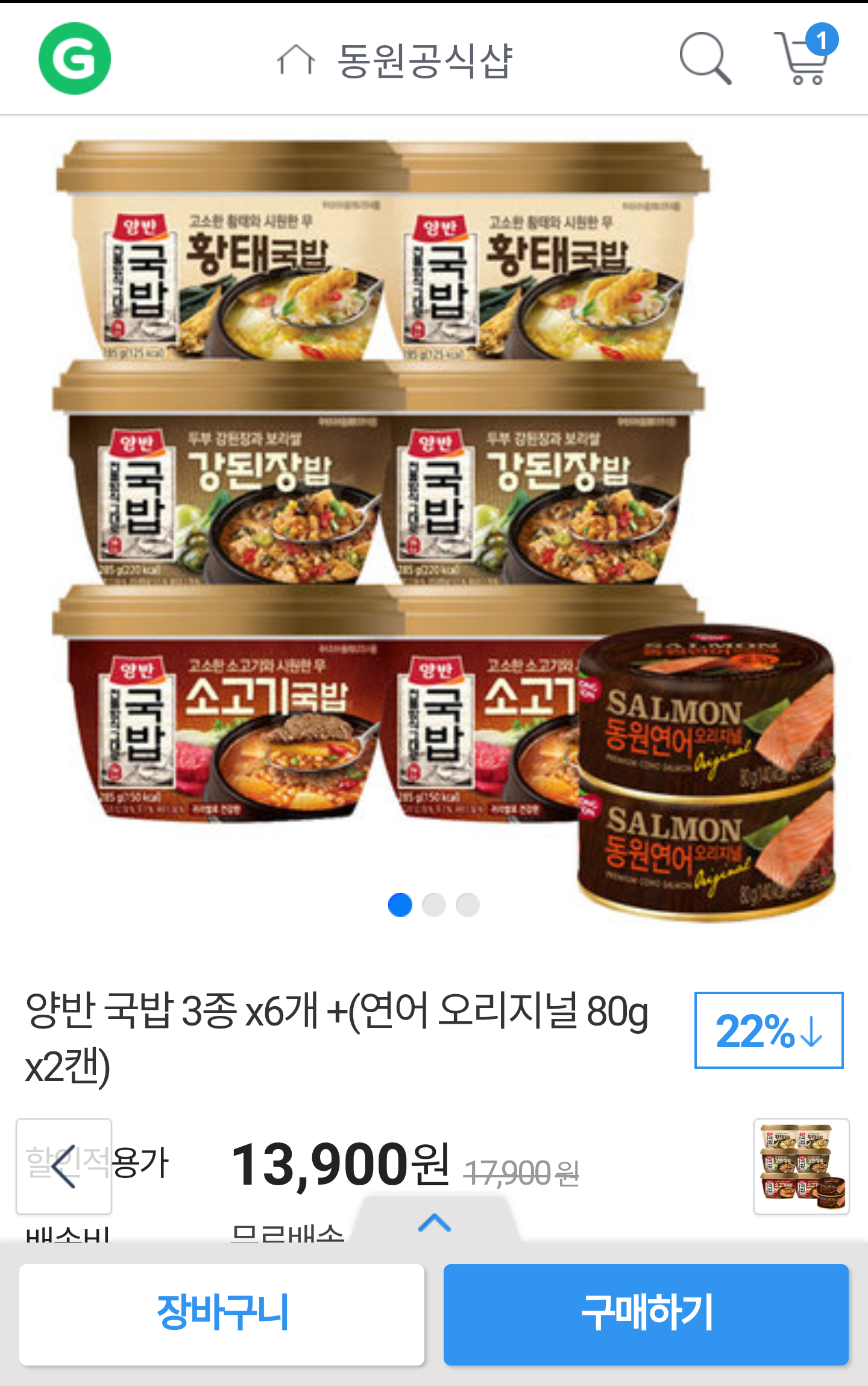Viewport: 868px width, 1386px height.
Task: Open the small product thumbnail
Action: pyautogui.click(x=801, y=1166)
